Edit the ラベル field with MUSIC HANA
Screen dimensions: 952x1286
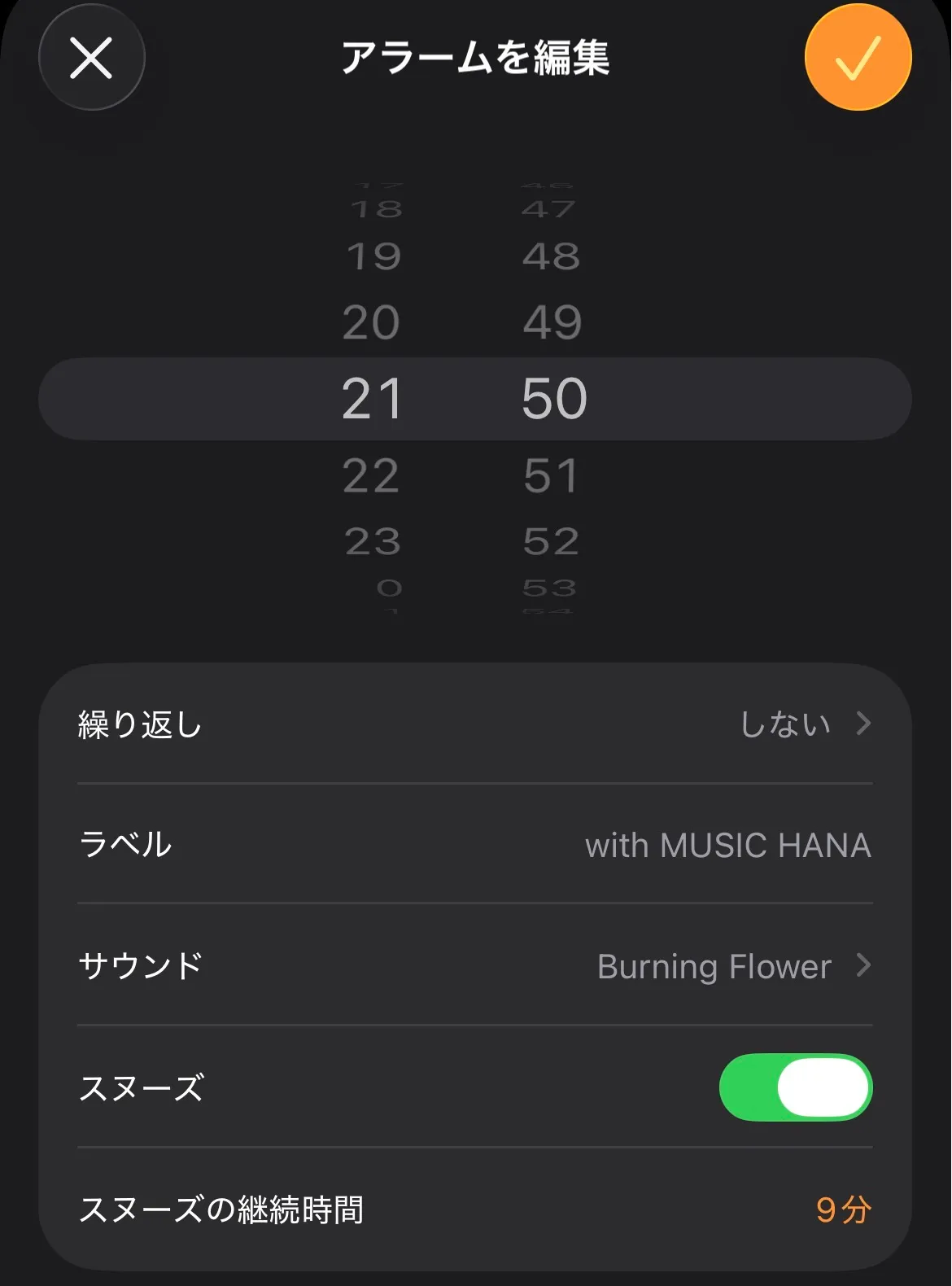(727, 845)
